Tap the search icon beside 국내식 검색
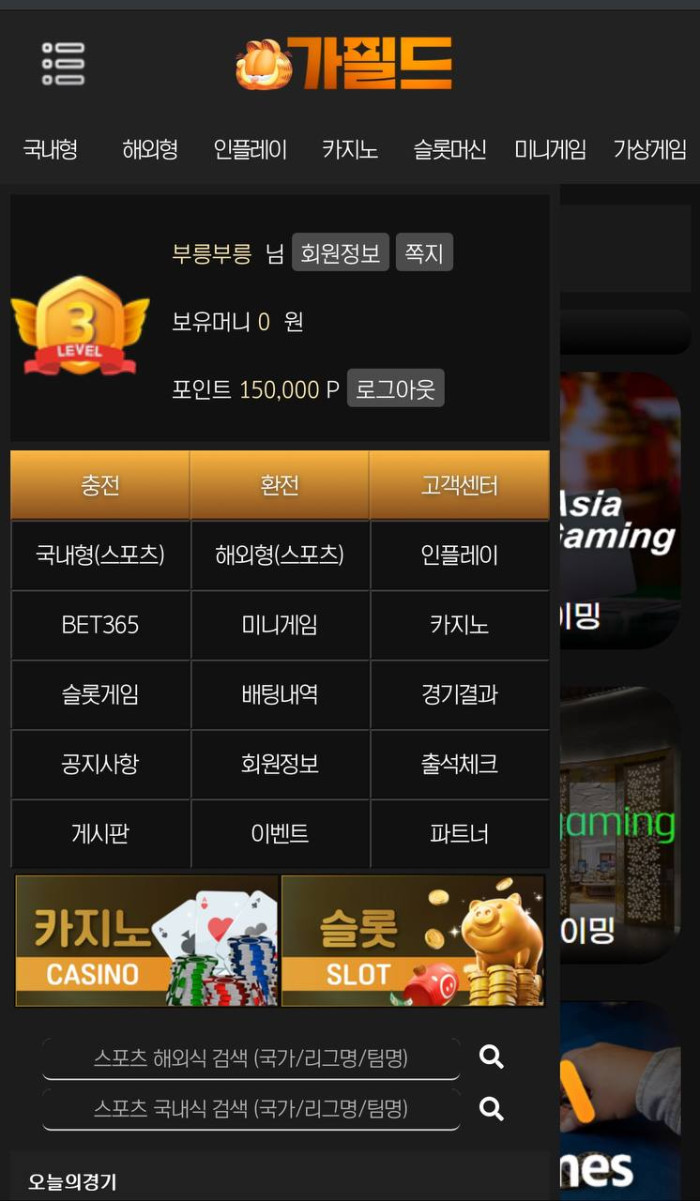Viewport: 700px width, 1201px height. 491,1108
